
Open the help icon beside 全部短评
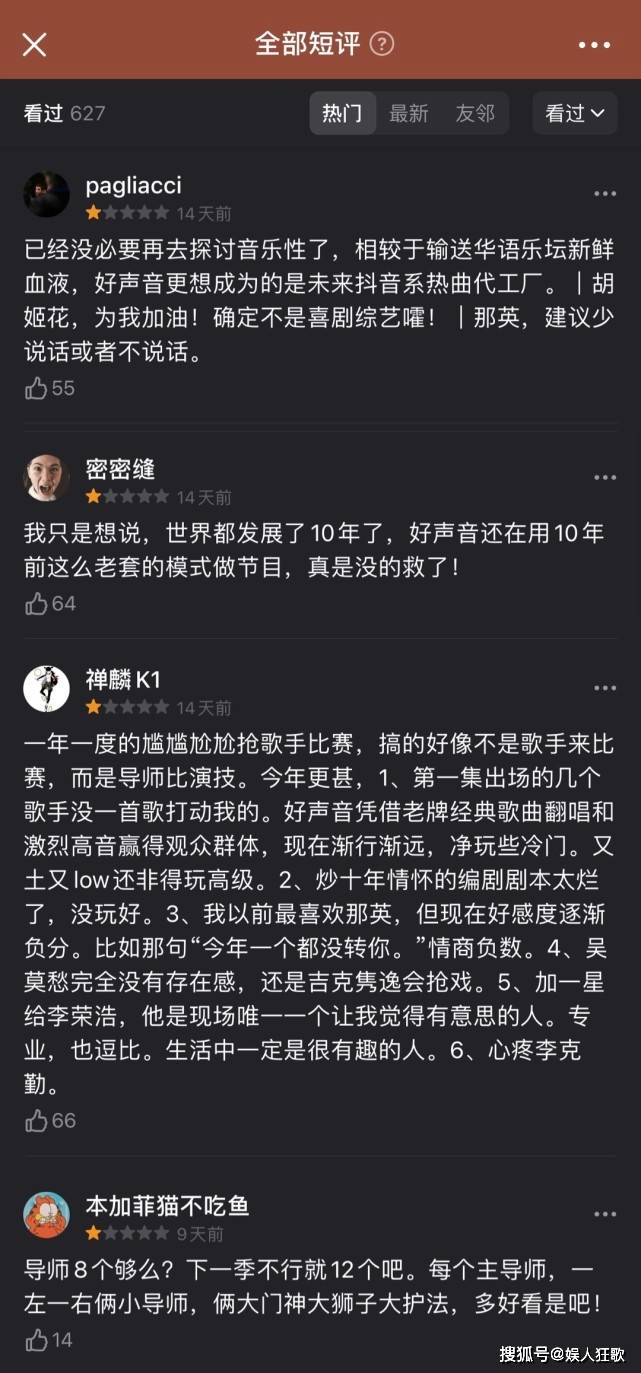382,44
